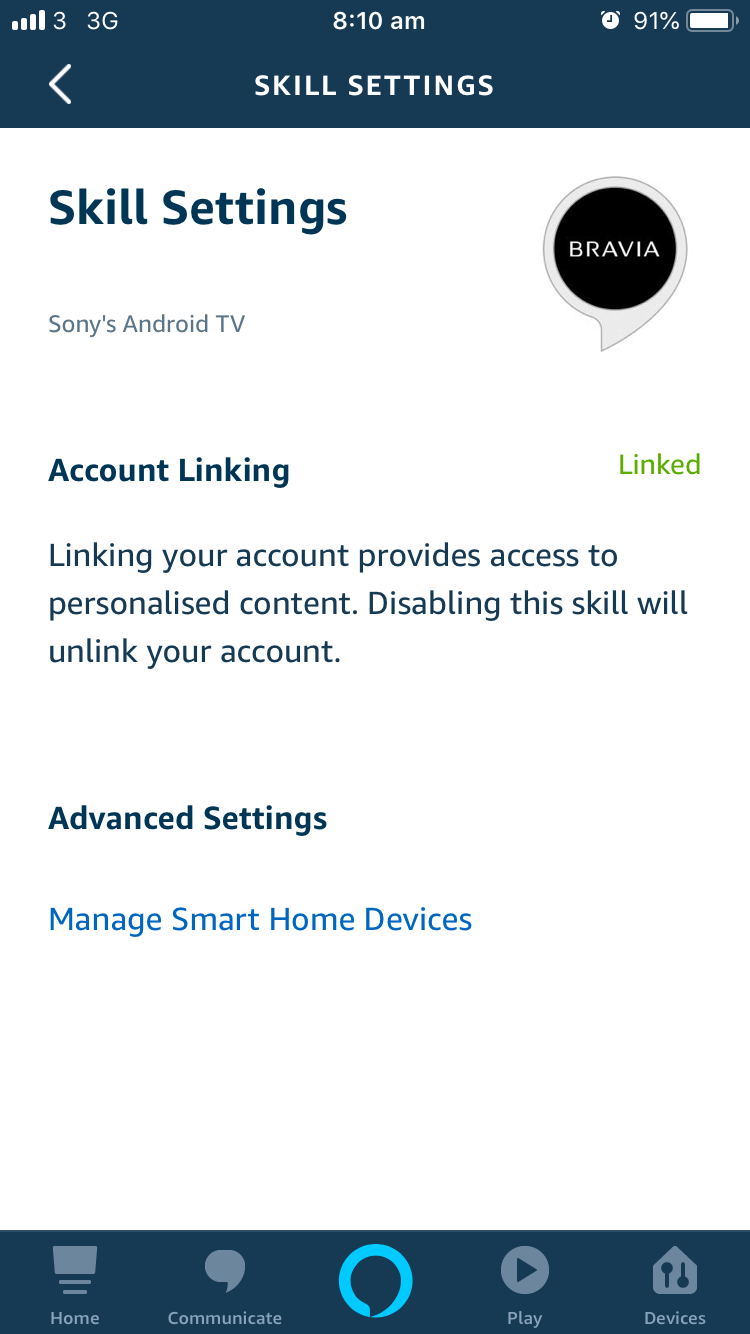Switch to the Play tab
750x1334 pixels.
pyautogui.click(x=524, y=1284)
